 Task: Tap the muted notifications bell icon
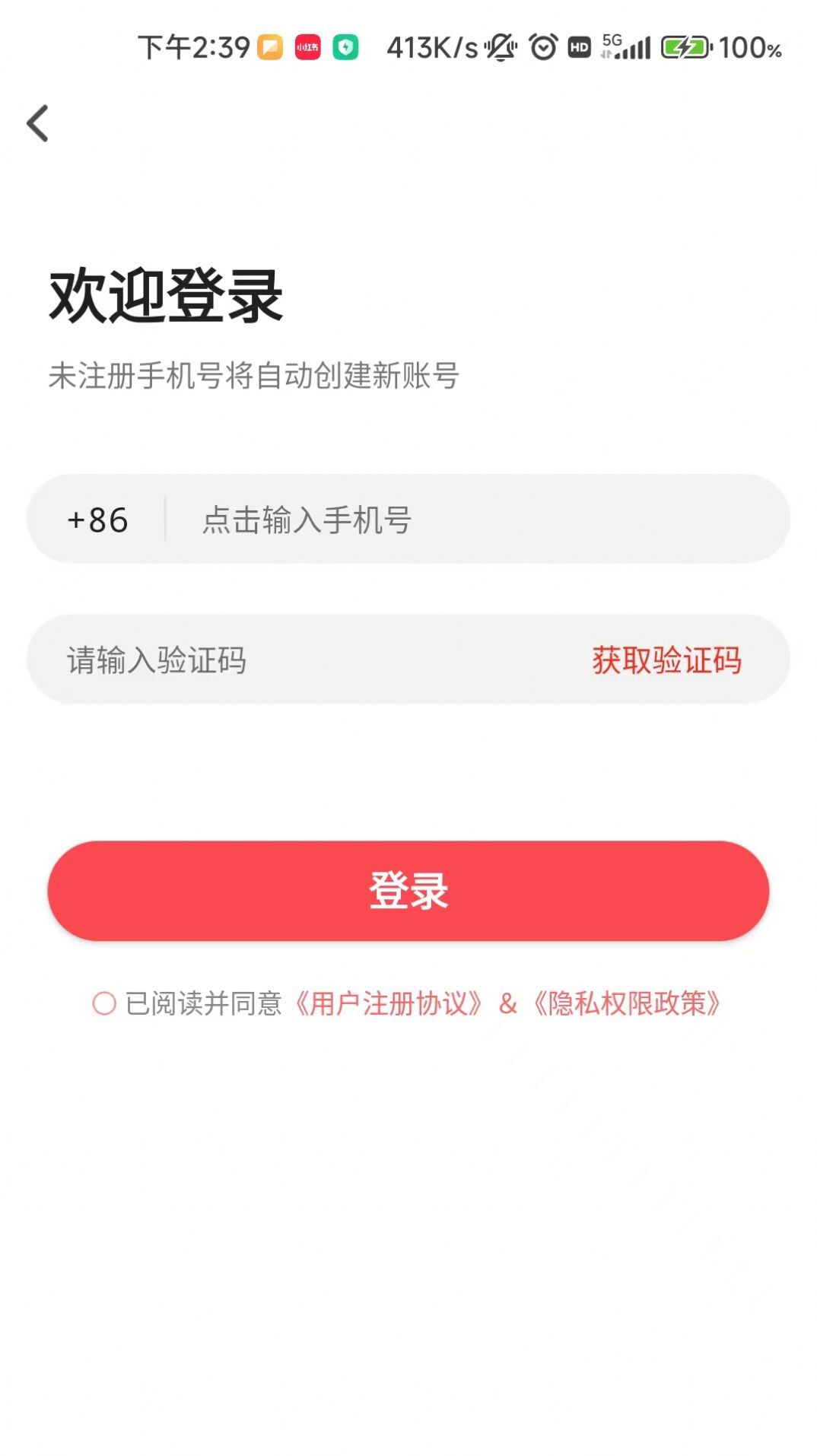click(x=500, y=47)
